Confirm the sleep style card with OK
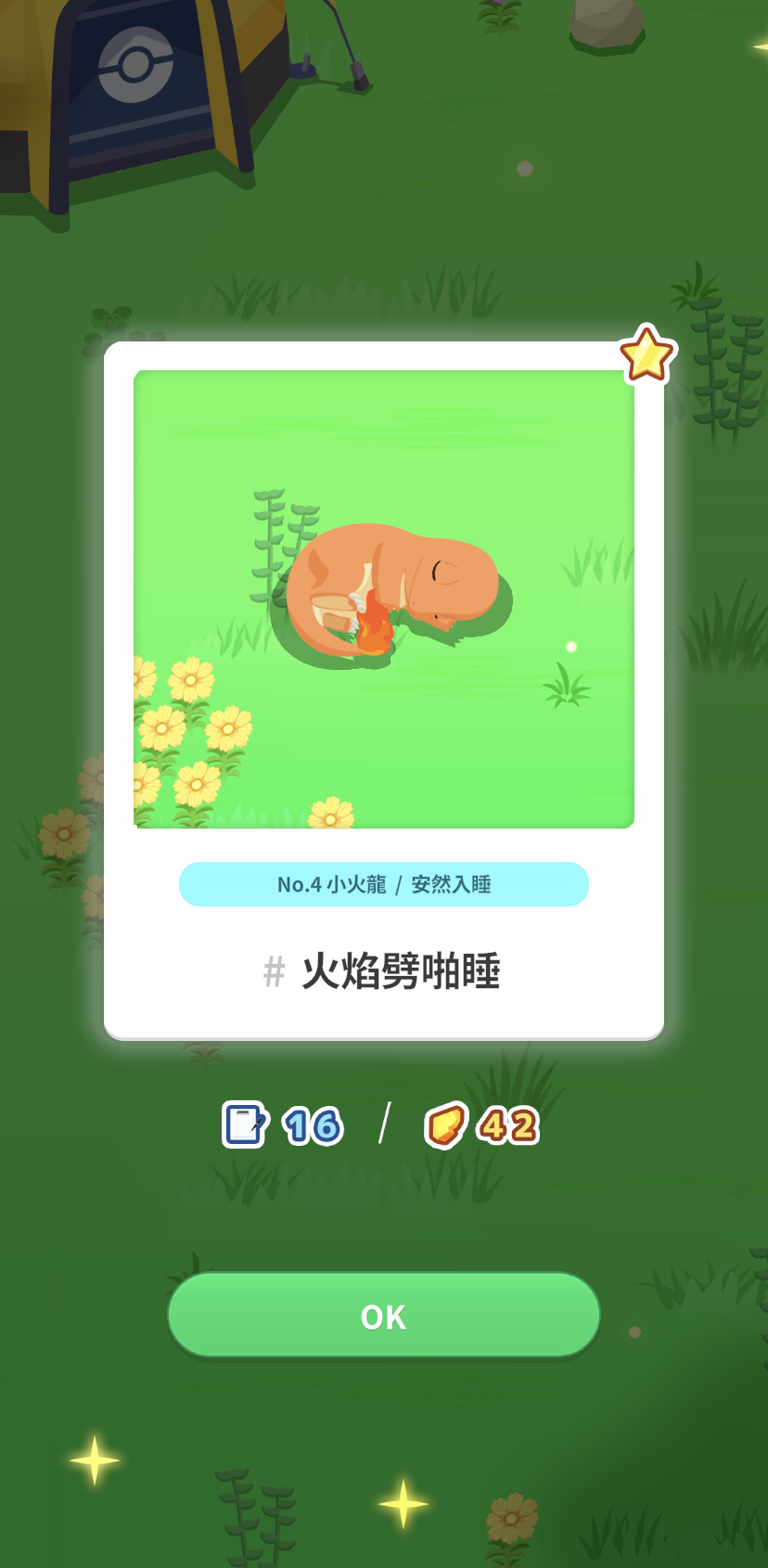768x1568 pixels. [383, 1315]
